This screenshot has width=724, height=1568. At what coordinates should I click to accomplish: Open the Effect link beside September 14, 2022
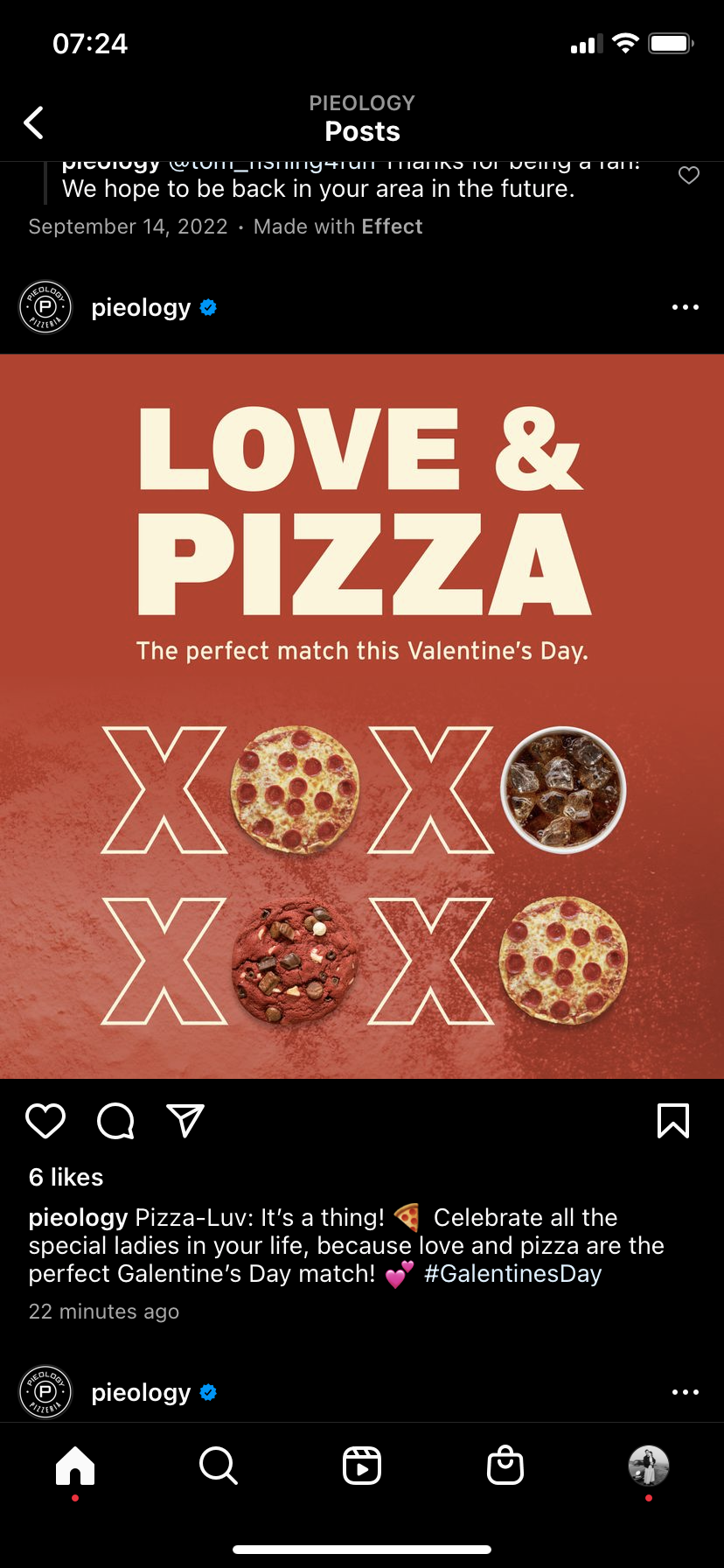(392, 227)
